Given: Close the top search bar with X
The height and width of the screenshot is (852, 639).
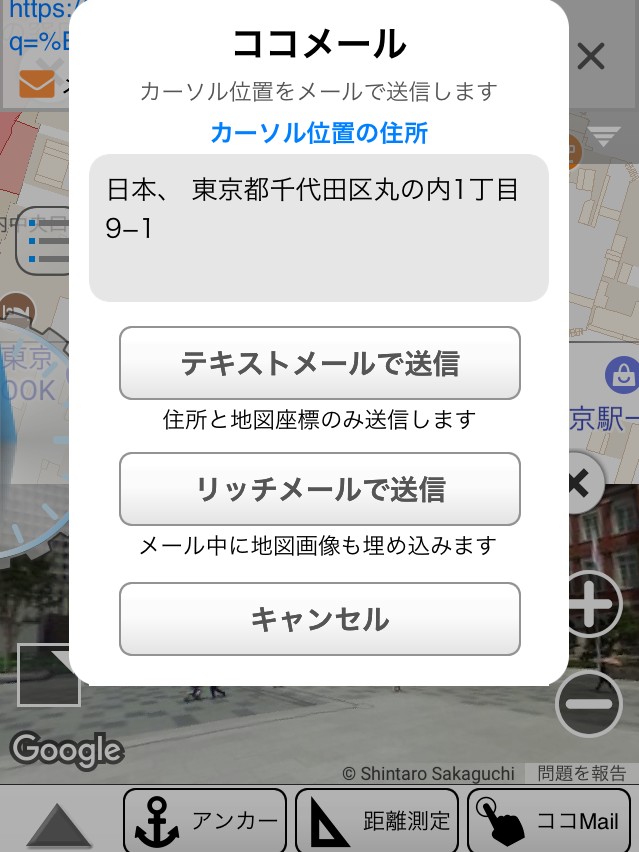Looking at the screenshot, I should 591,57.
